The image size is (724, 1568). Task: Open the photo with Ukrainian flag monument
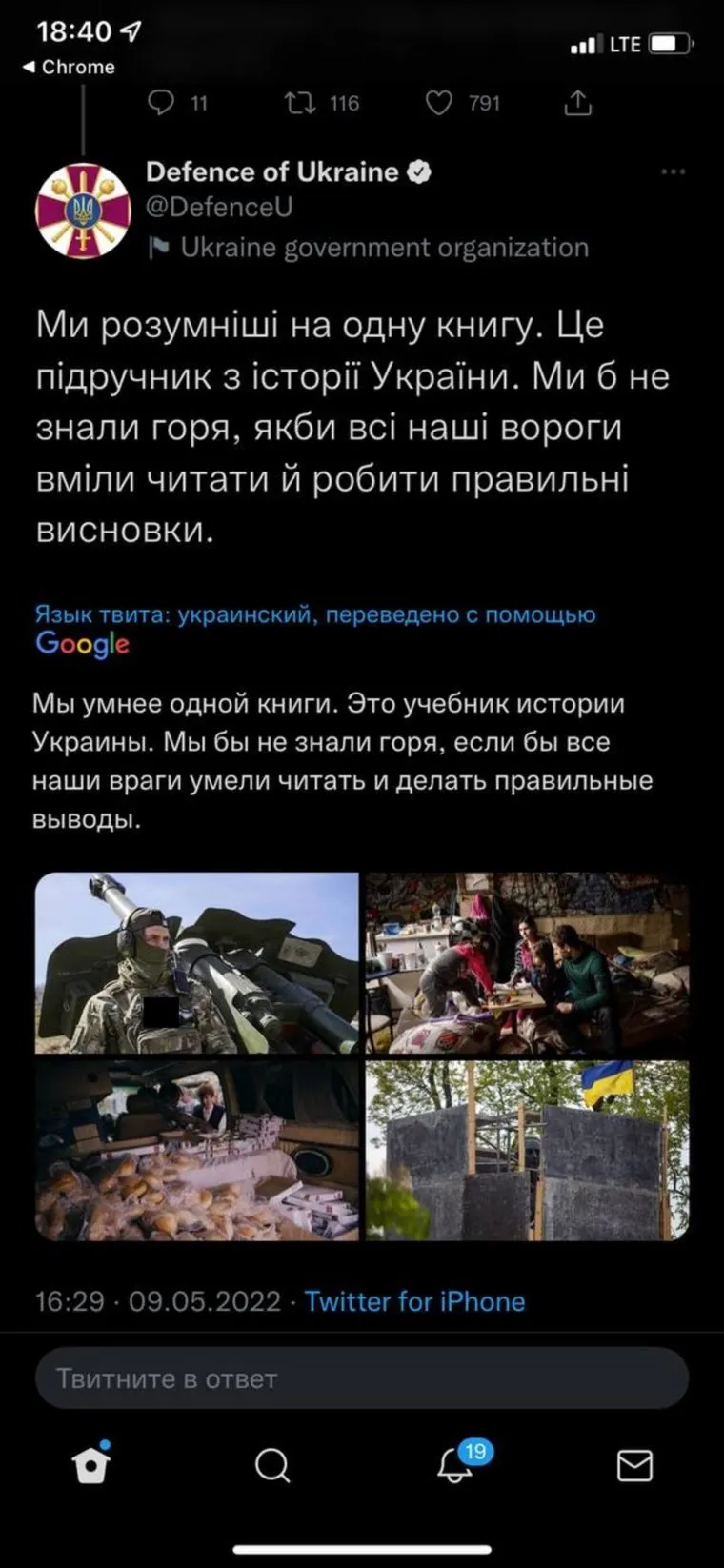point(527,1150)
